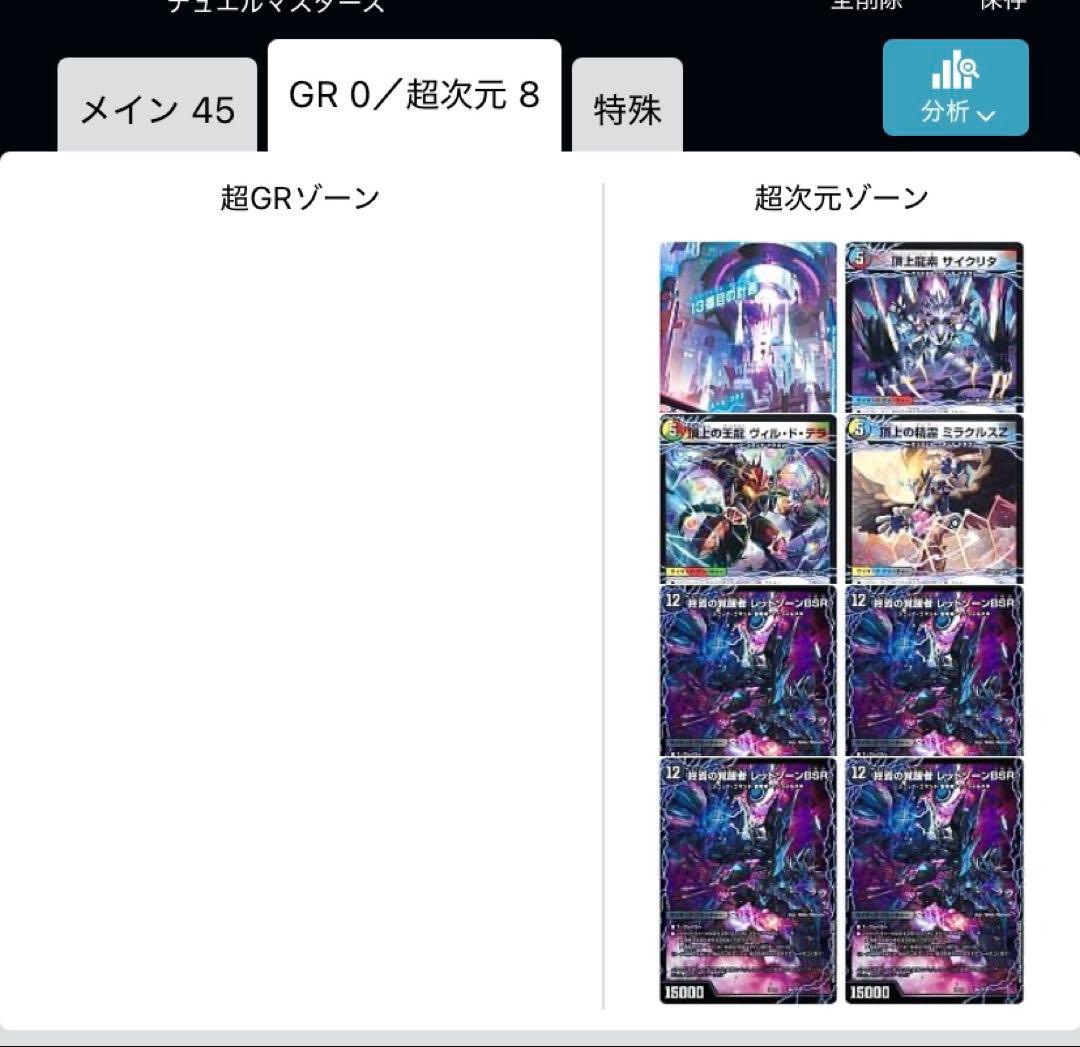Switch to the メイン 45 tab

(x=157, y=108)
